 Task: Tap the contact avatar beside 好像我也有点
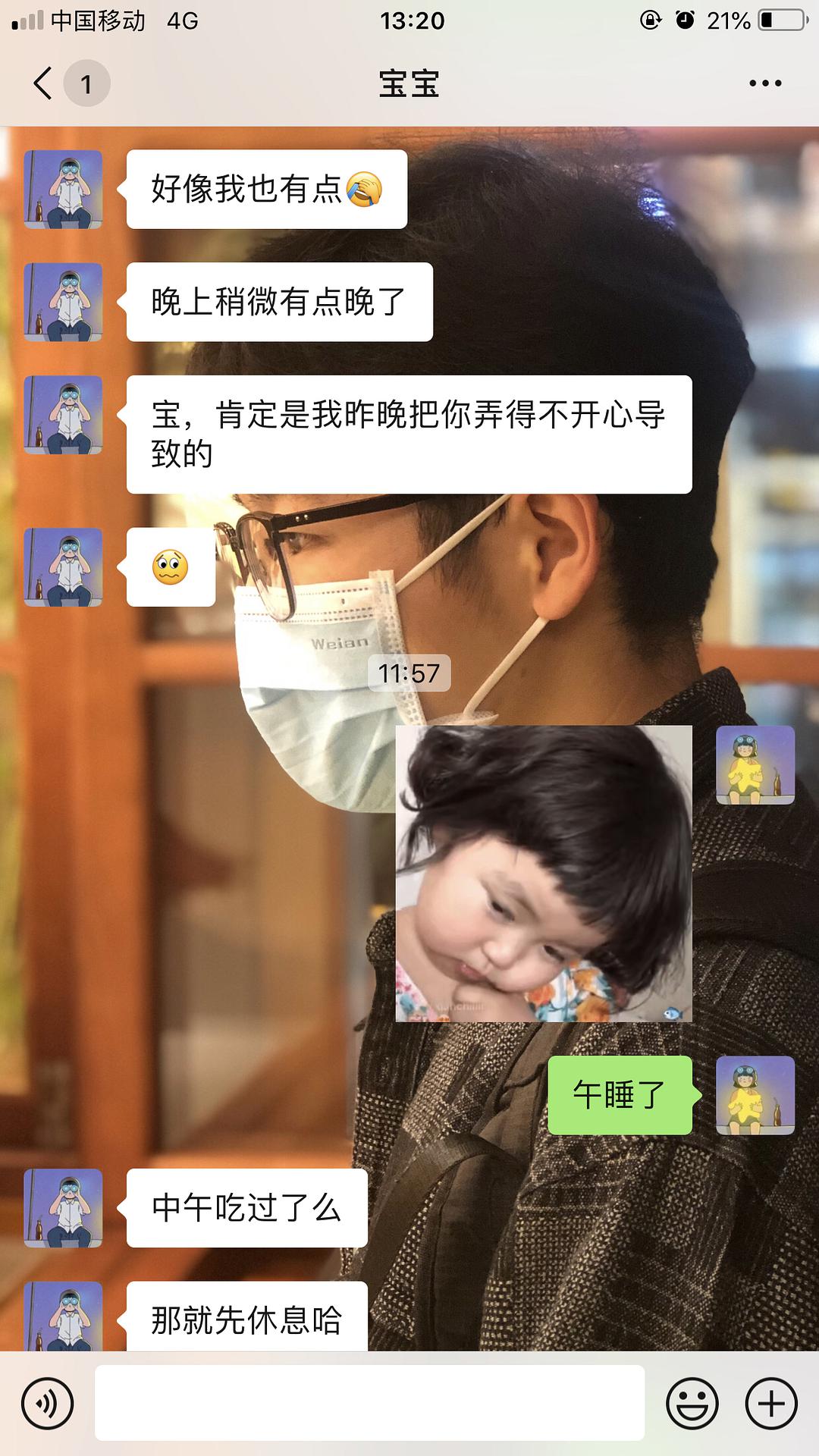pyautogui.click(x=63, y=190)
